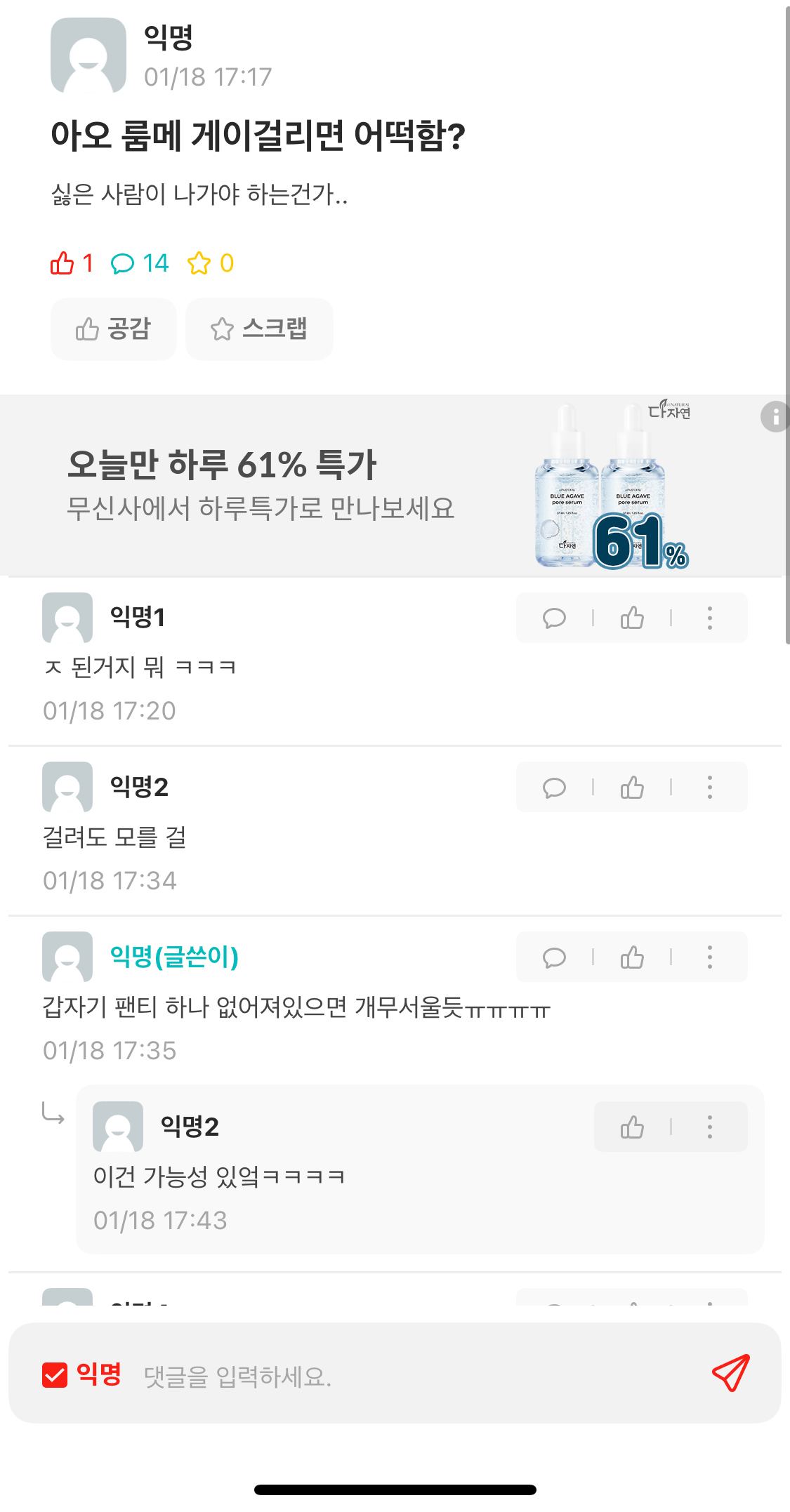Image resolution: width=790 pixels, height=1512 pixels.
Task: Reply to the 익명(글쓴이) comment
Action: coord(554,957)
